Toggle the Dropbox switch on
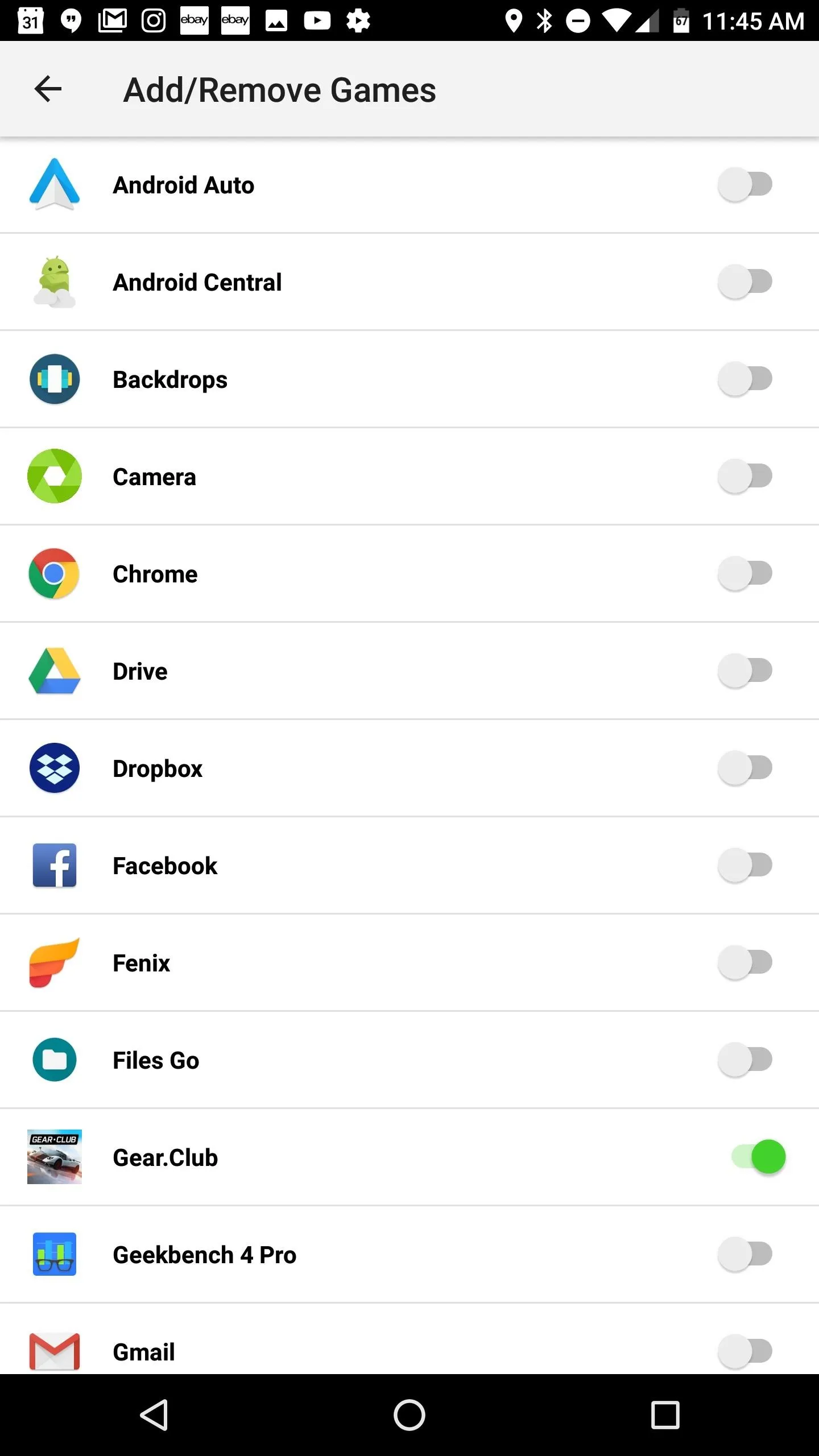The width and height of the screenshot is (819, 1456). click(x=745, y=768)
